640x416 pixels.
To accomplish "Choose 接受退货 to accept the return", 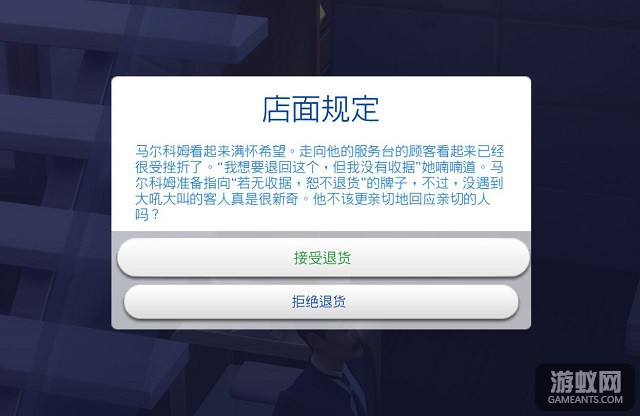I will pos(321,258).
